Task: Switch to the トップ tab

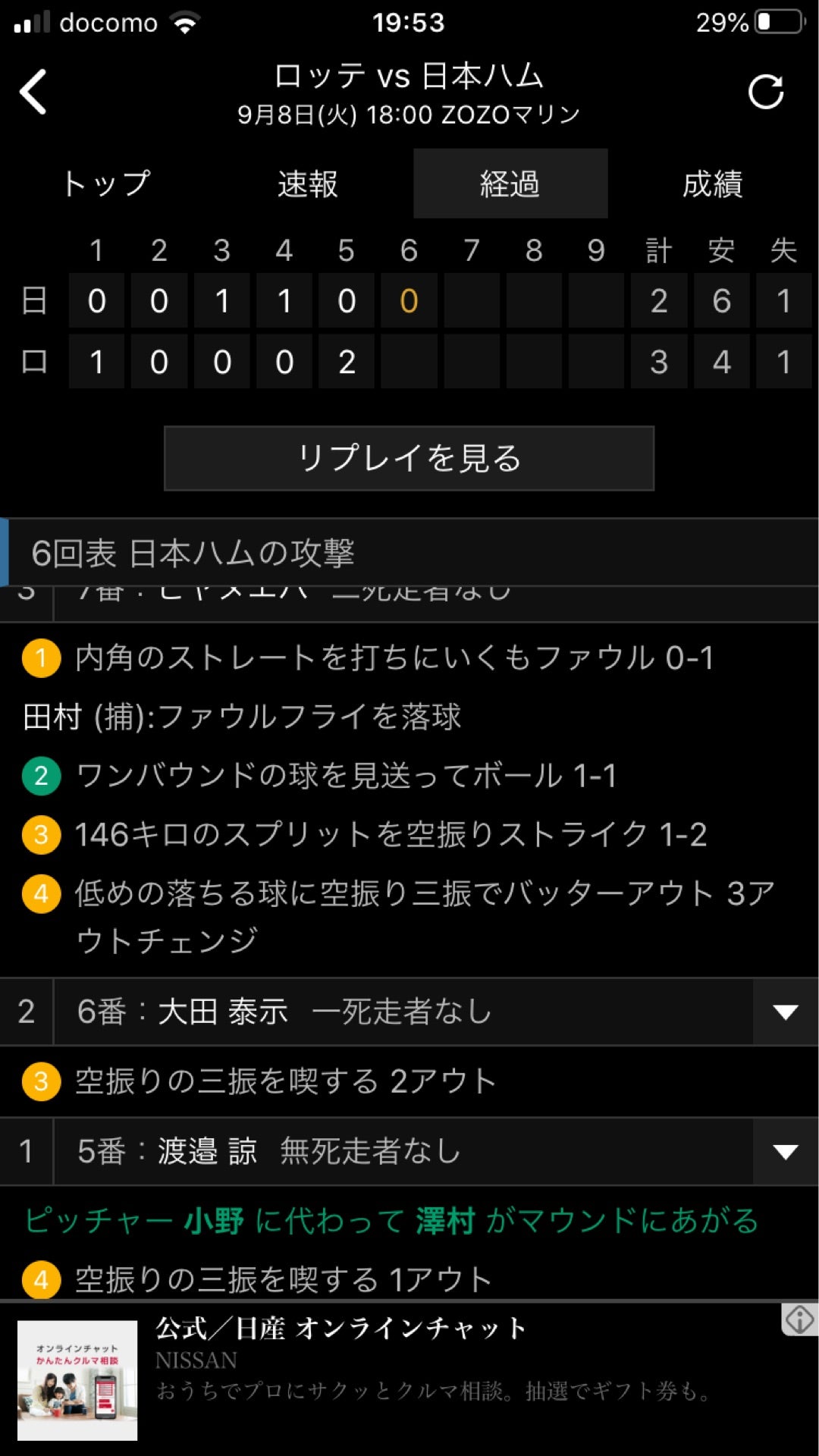Action: pyautogui.click(x=106, y=184)
